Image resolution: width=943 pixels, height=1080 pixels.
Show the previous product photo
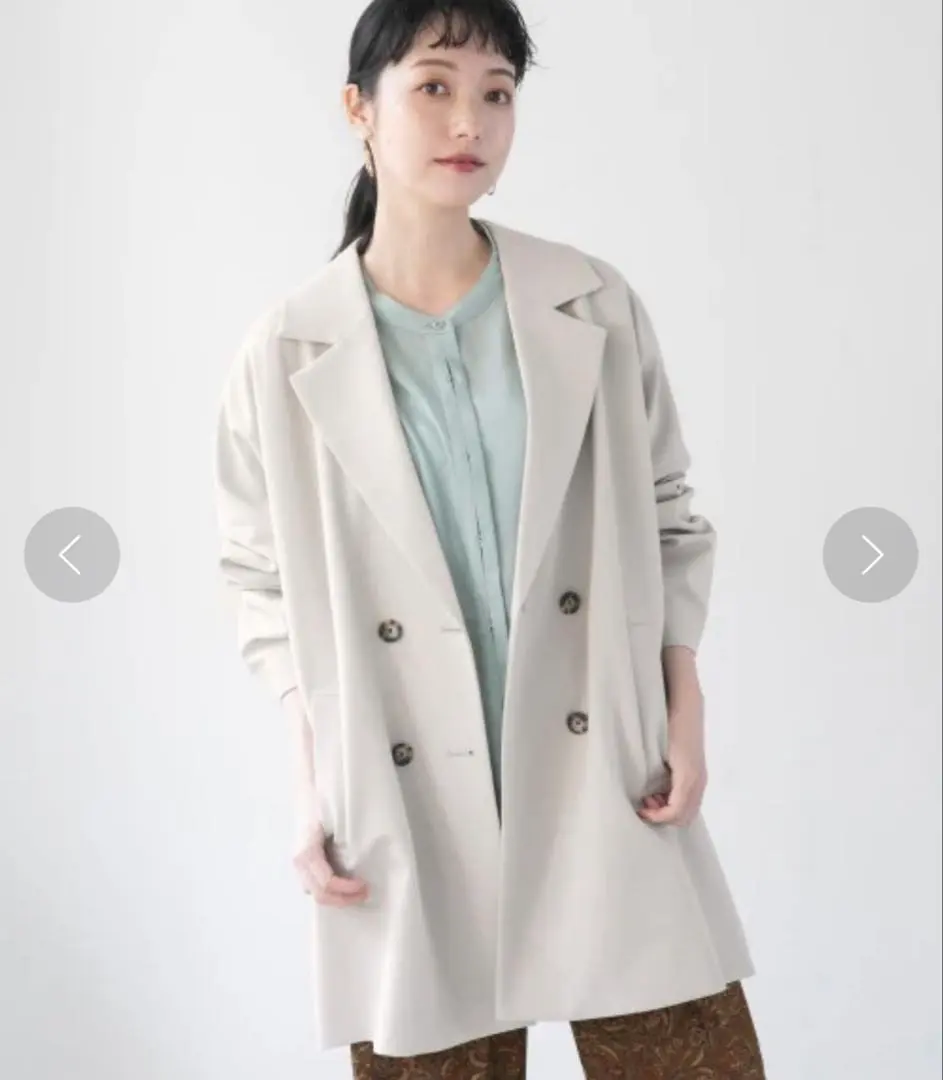(x=72, y=555)
